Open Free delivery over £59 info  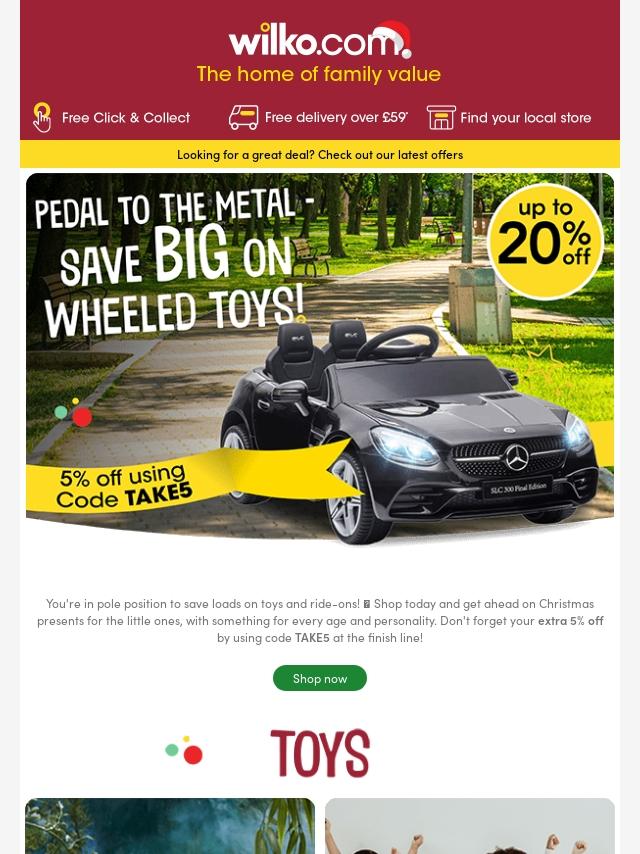(x=318, y=118)
